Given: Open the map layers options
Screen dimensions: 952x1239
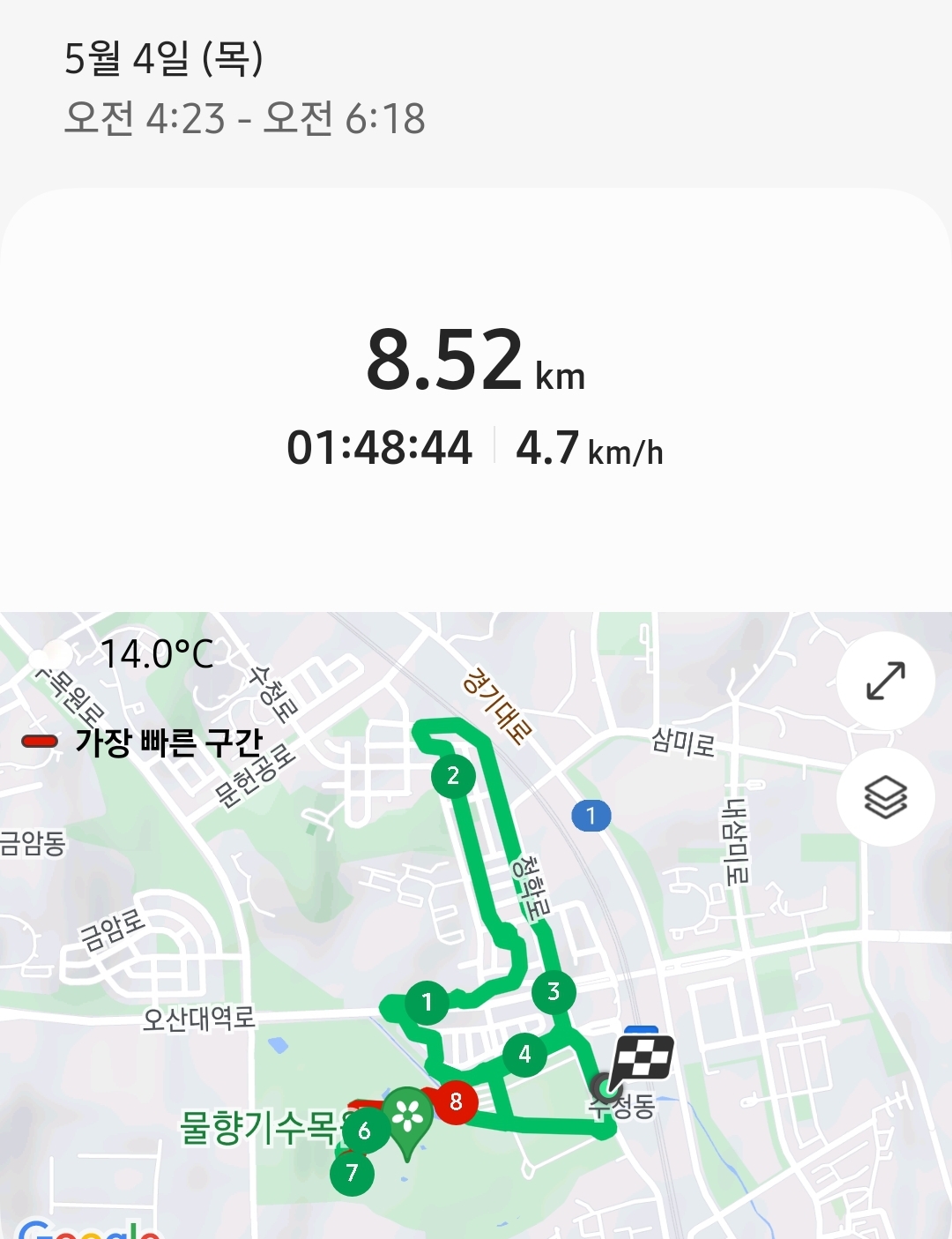Looking at the screenshot, I should coord(885,797).
